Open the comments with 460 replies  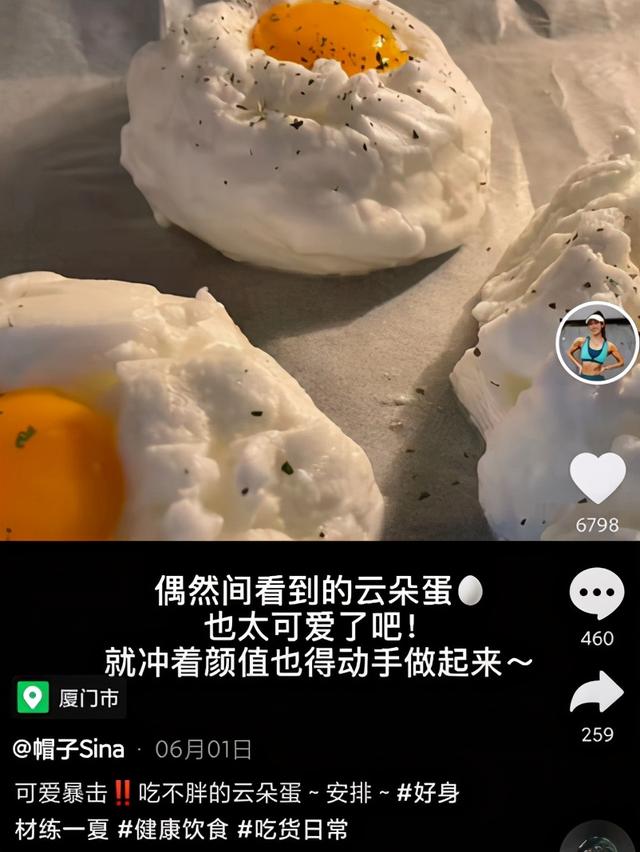[597, 594]
